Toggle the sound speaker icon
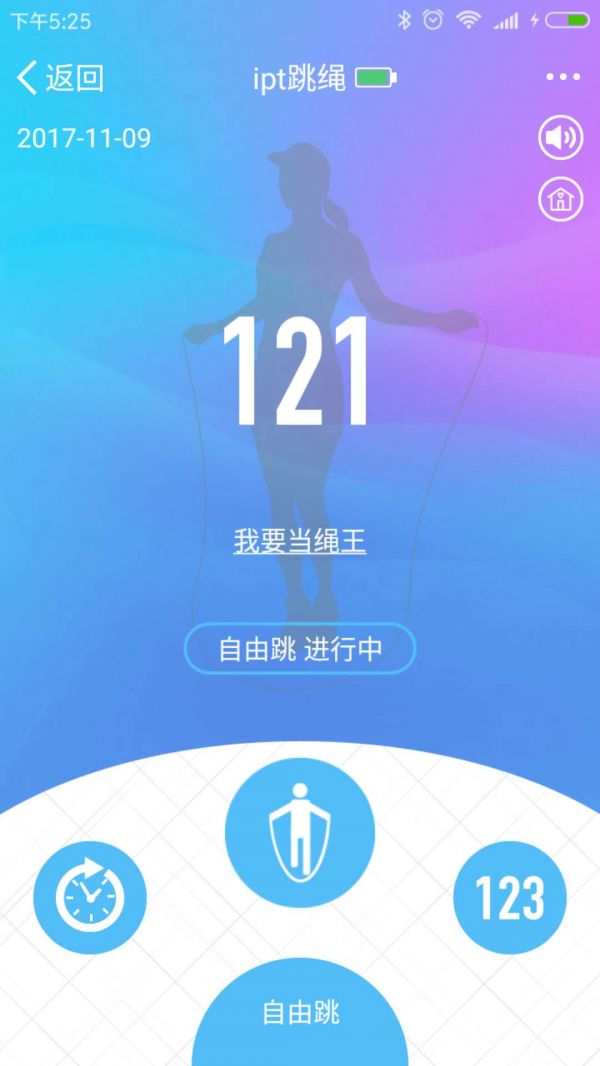The image size is (600, 1066). coord(561,138)
